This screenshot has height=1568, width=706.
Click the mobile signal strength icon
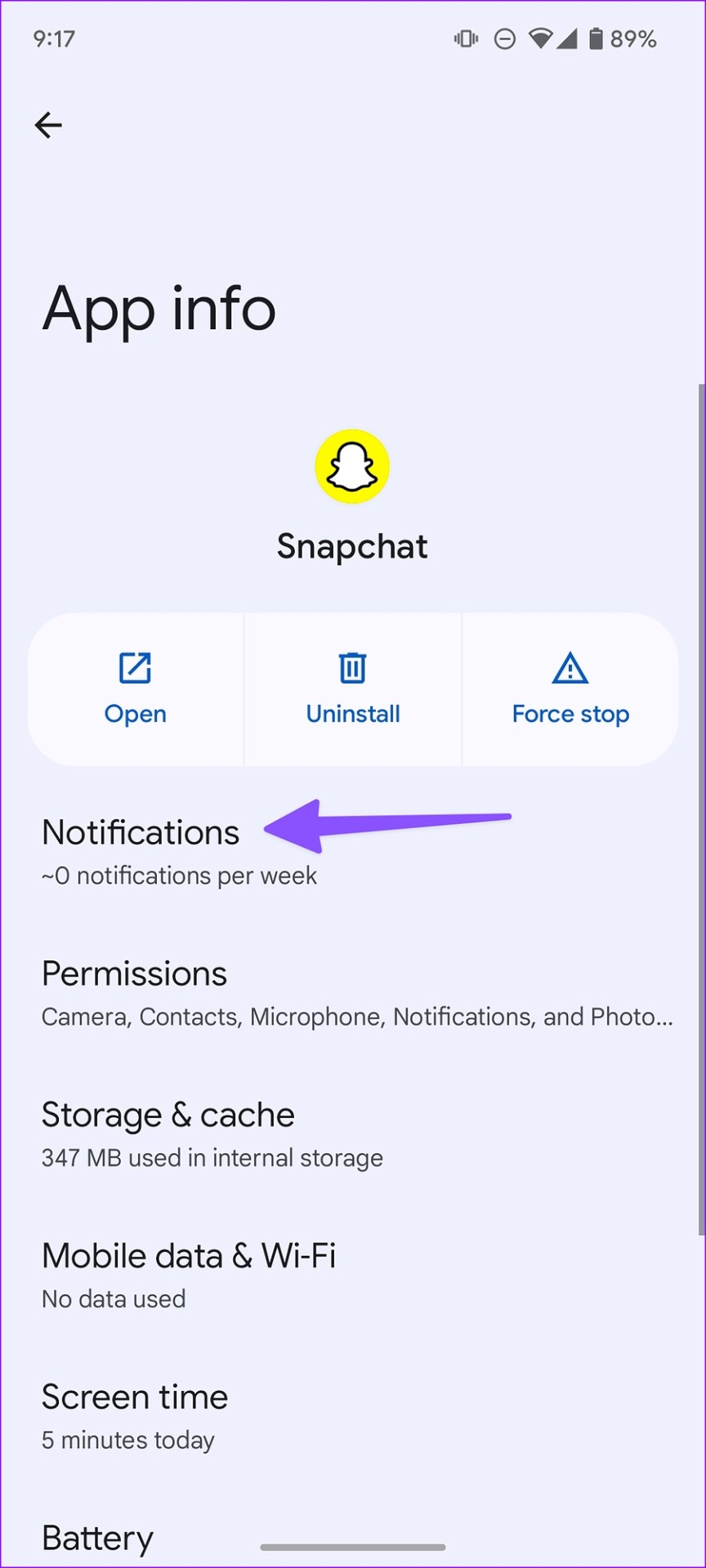pos(567,38)
